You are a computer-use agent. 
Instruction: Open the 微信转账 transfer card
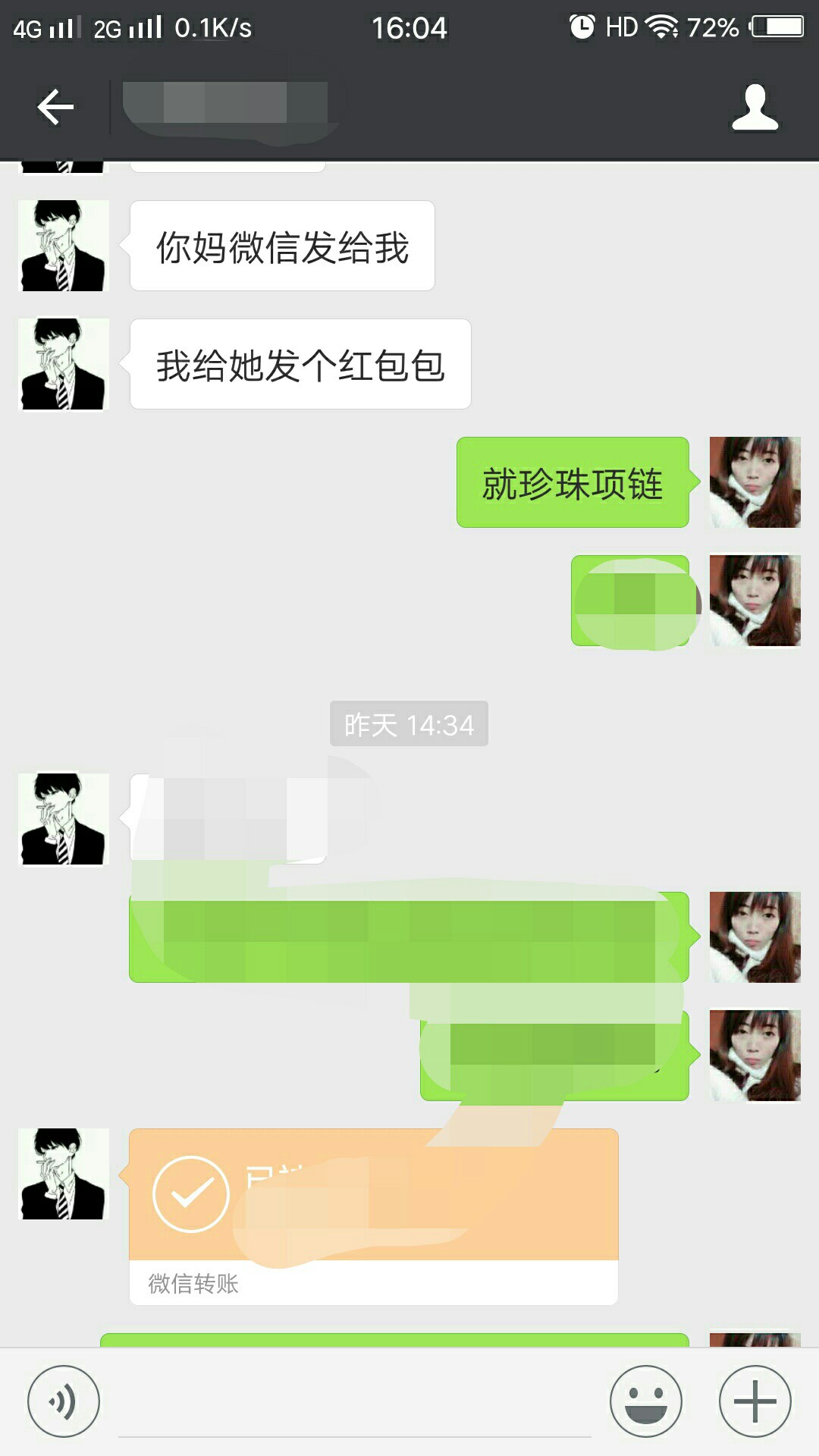point(374,1216)
